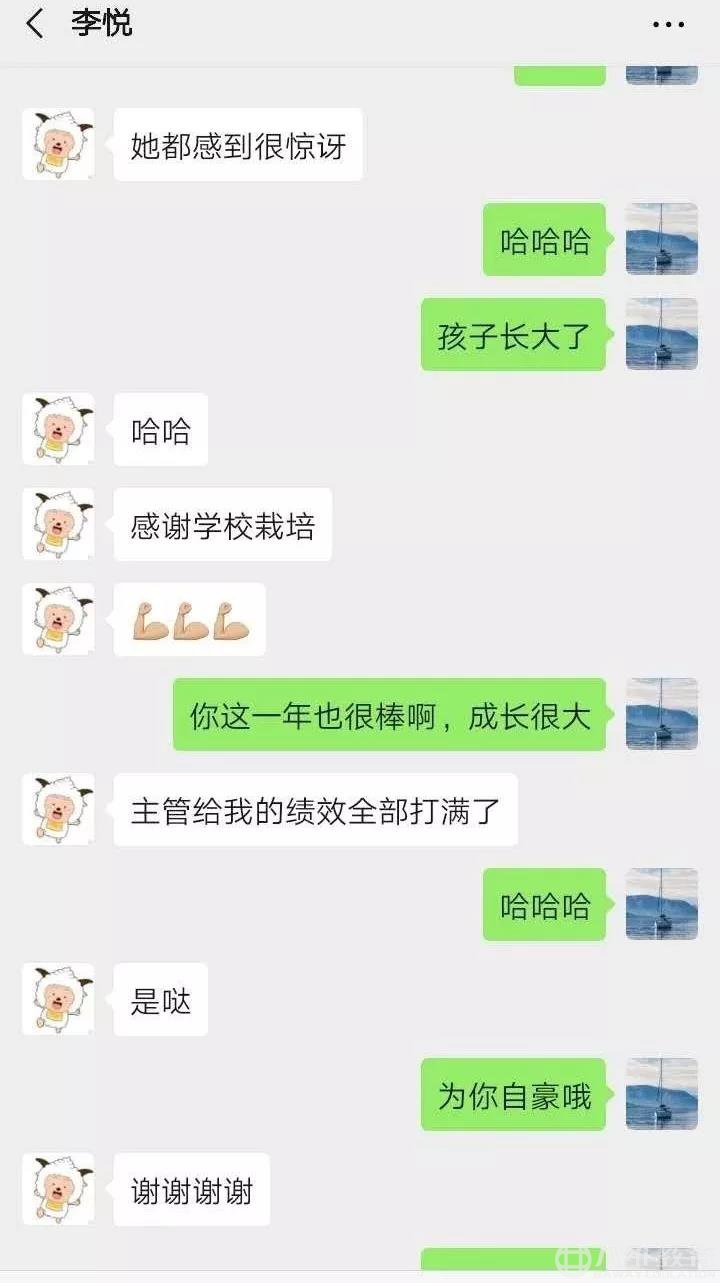720x1283 pixels.
Task: Open the three-dot chat options menu
Action: 668,25
